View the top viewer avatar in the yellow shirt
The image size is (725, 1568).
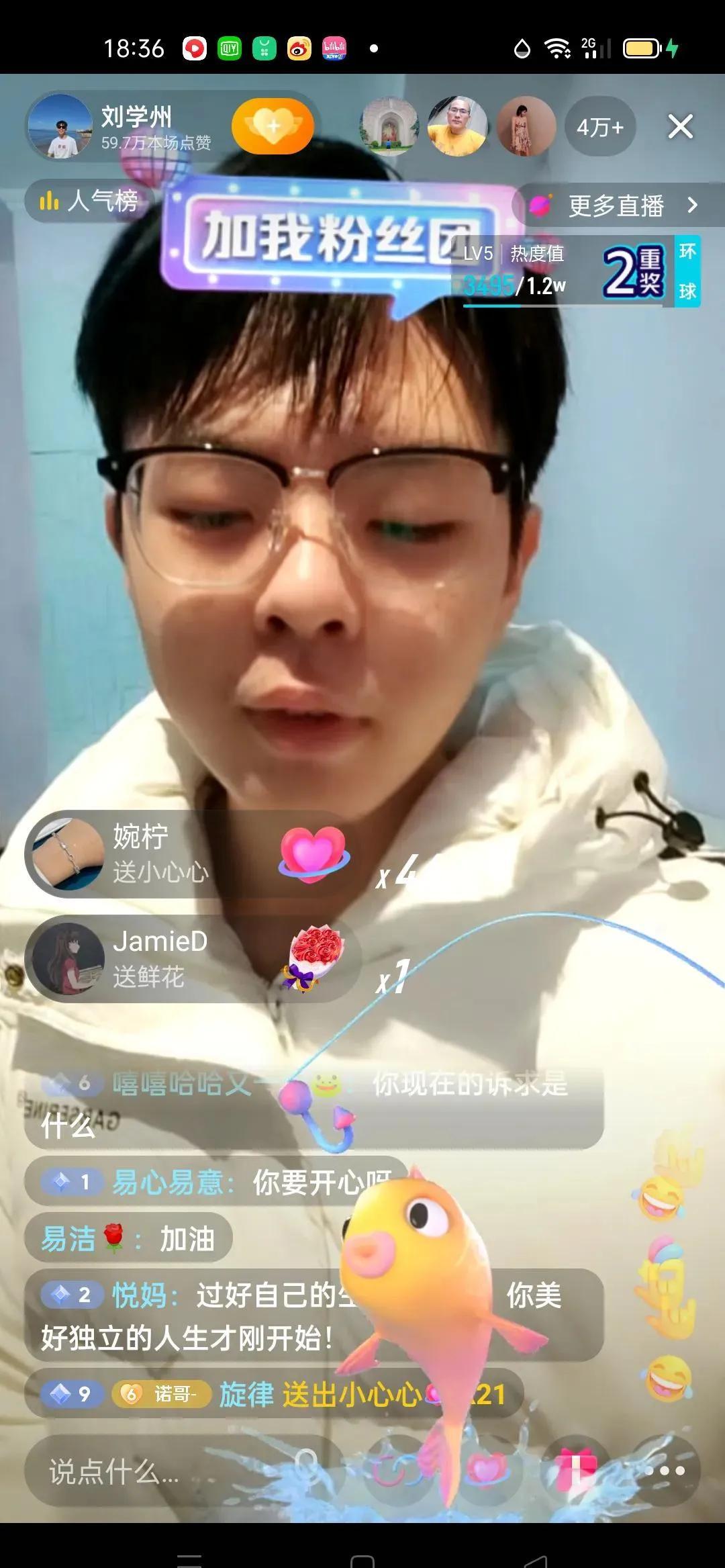coord(458,126)
